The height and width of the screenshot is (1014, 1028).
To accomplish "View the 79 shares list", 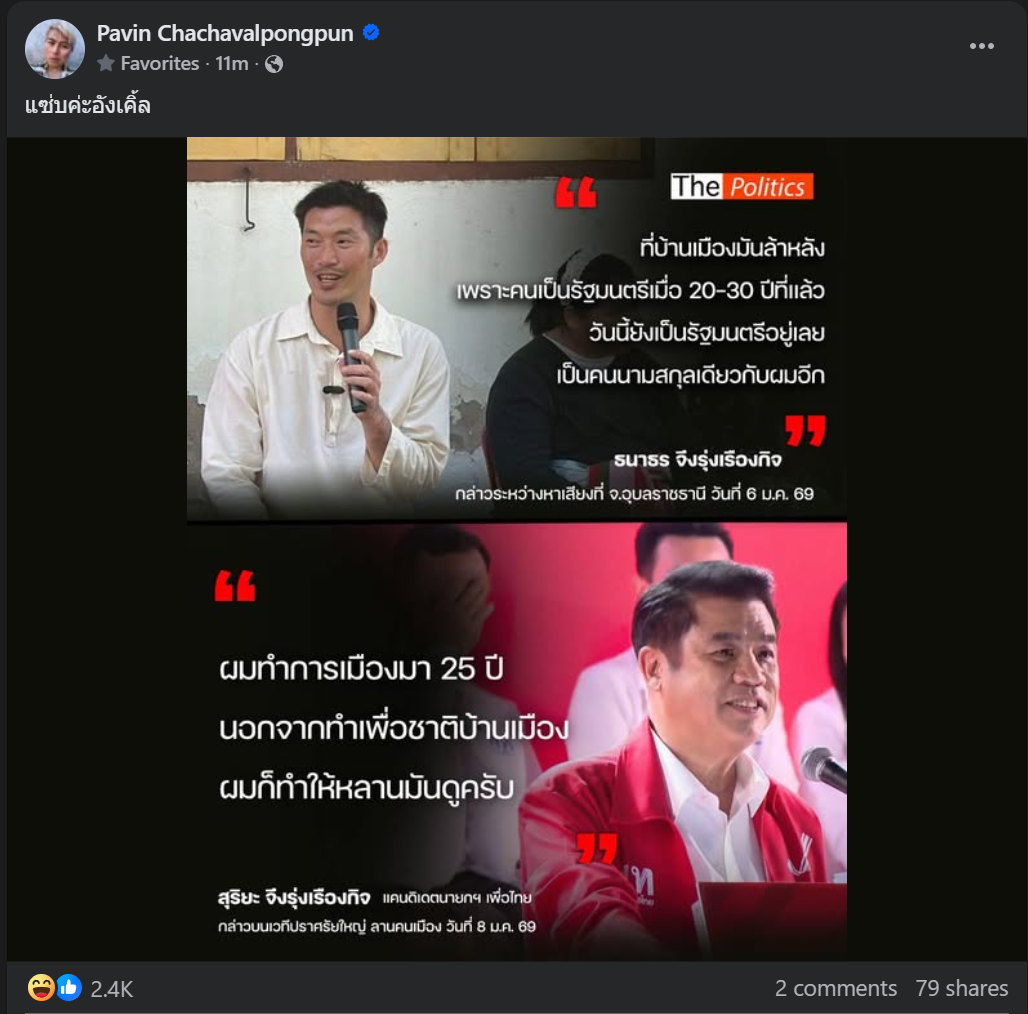I will click(961, 989).
